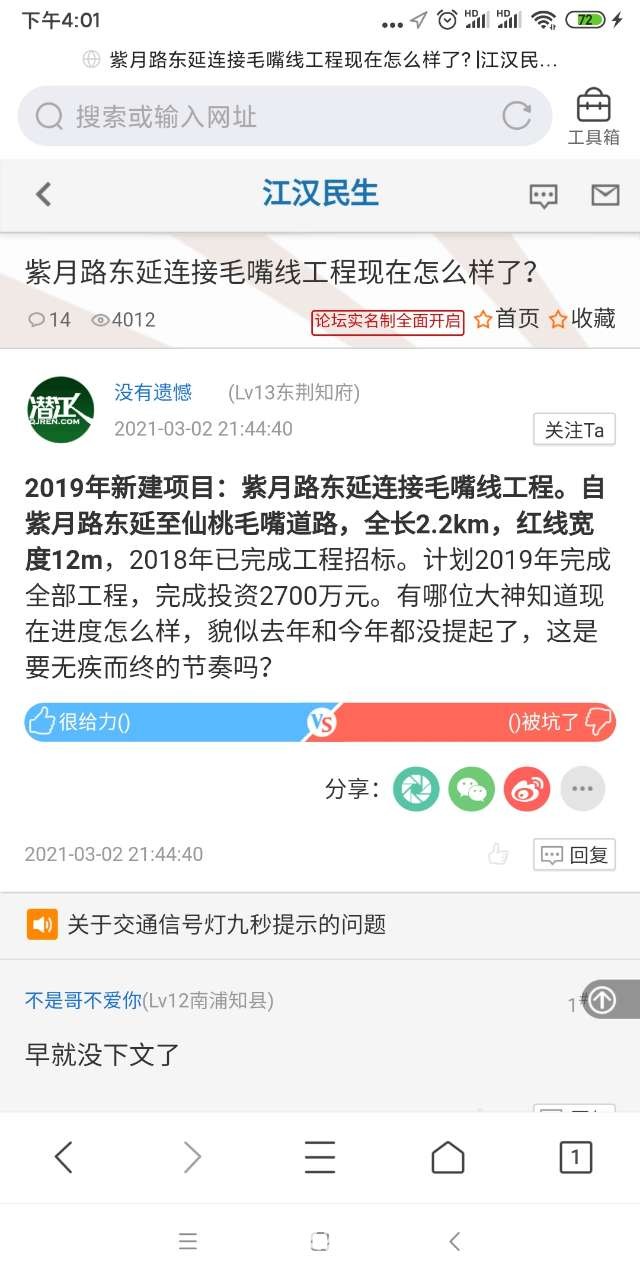Go back using the 江汉民生 header arrow
The width and height of the screenshot is (640, 1280).
coord(43,194)
